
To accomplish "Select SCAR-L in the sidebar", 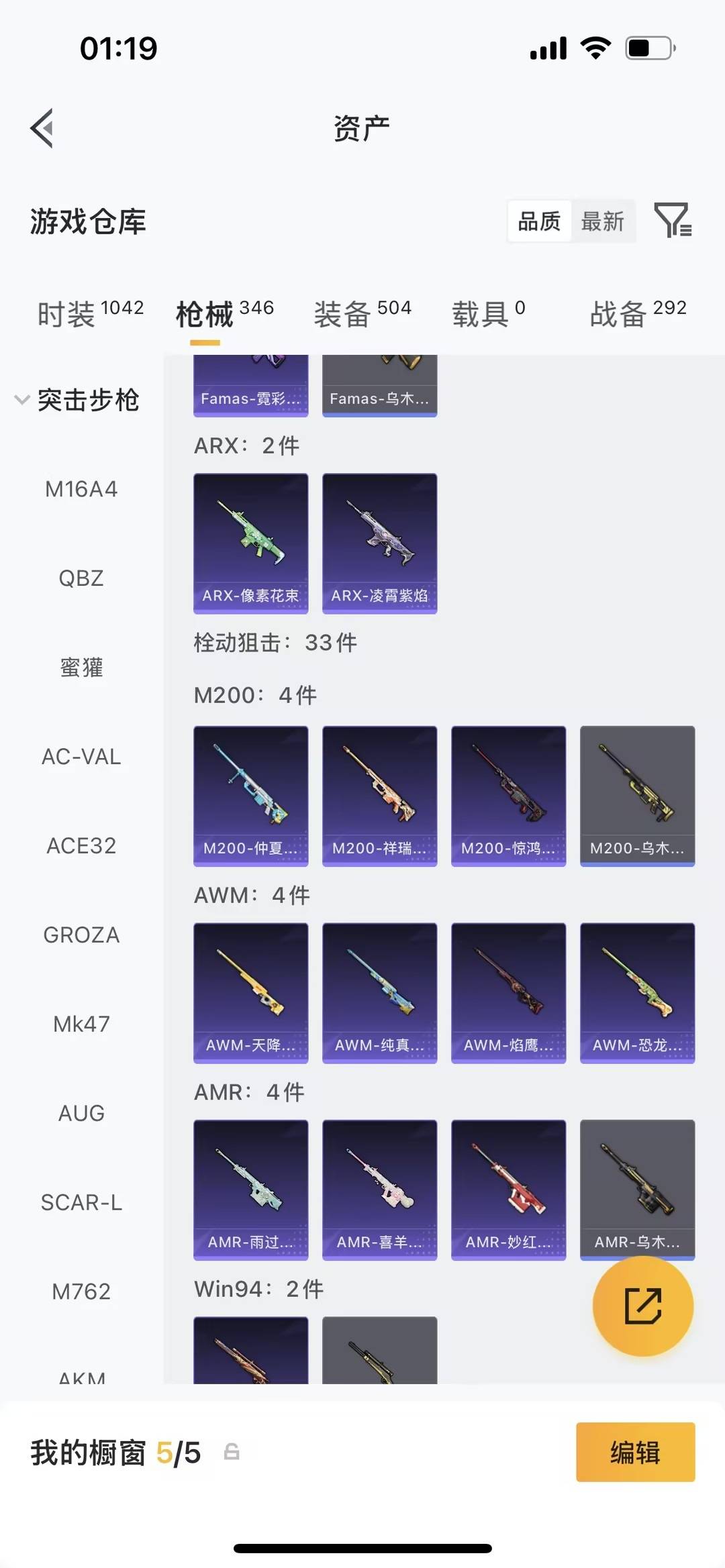I will 82,1202.
